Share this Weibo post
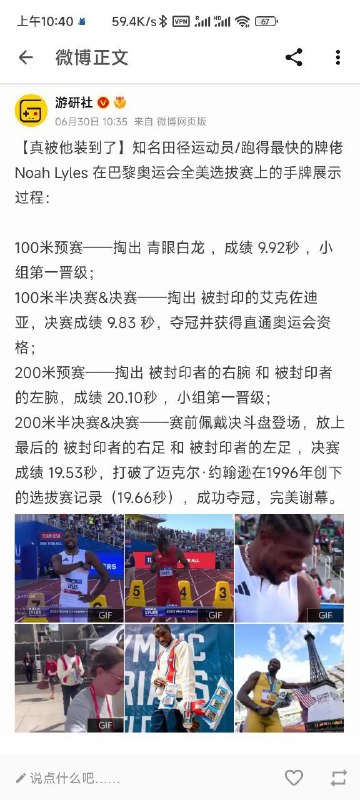360x800 pixels. (294, 57)
